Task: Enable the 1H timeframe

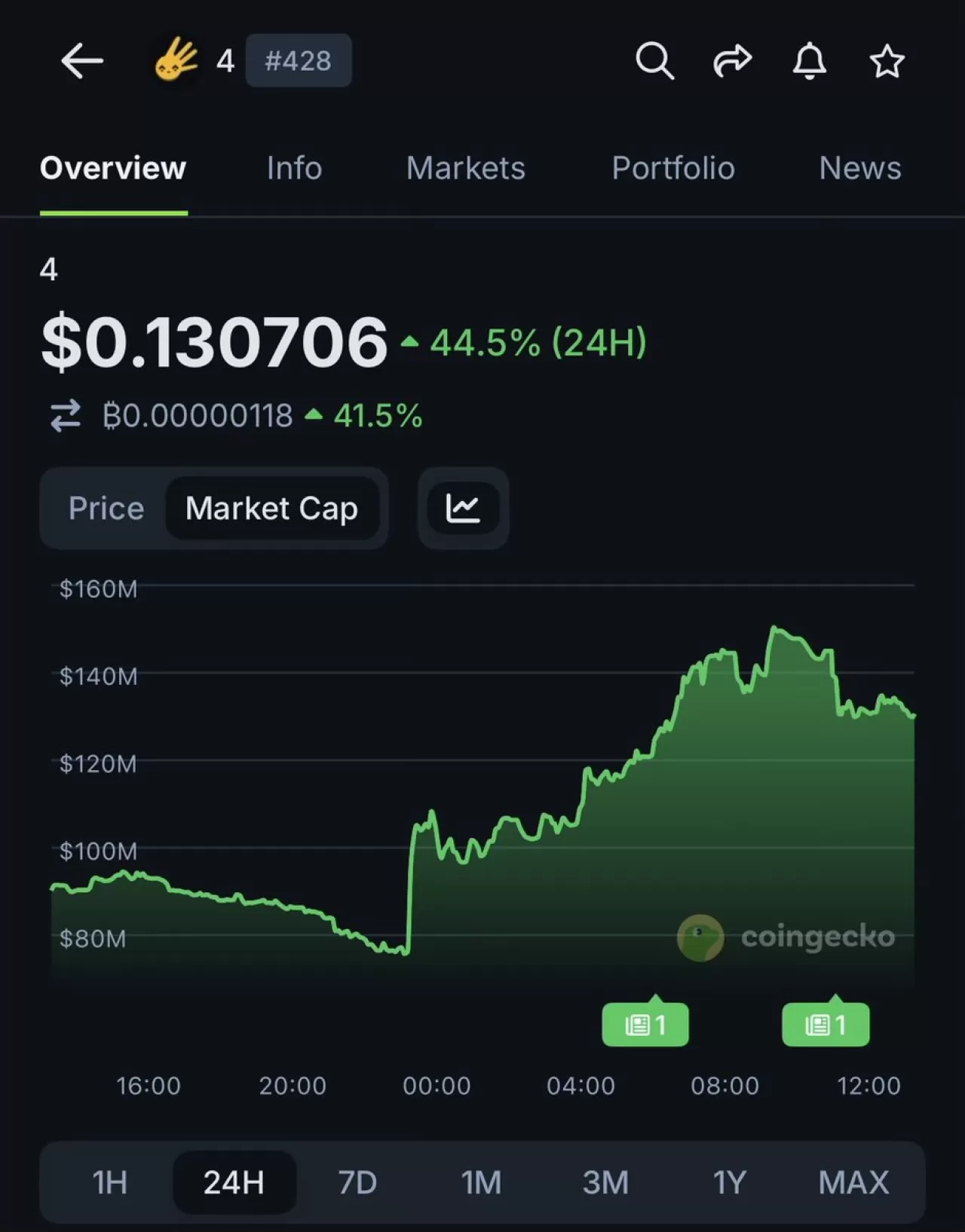Action: (110, 1182)
